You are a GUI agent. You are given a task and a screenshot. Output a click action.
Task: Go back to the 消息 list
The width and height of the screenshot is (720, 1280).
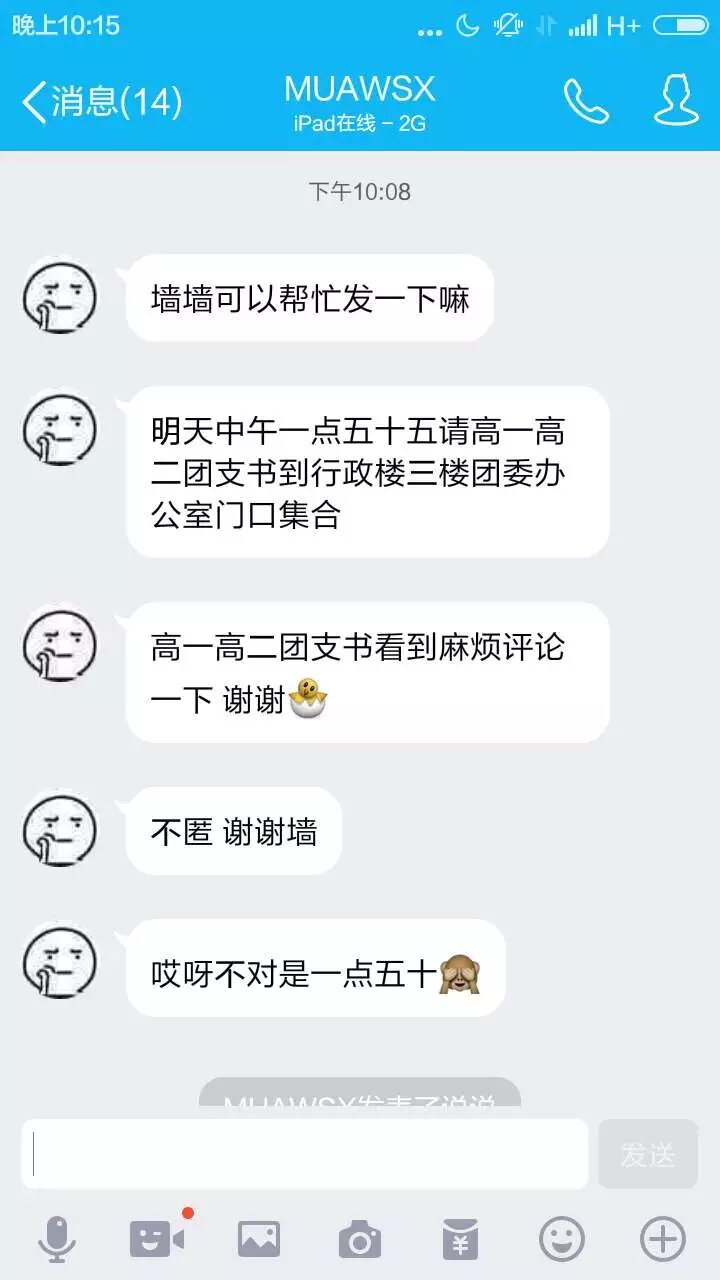pos(100,101)
